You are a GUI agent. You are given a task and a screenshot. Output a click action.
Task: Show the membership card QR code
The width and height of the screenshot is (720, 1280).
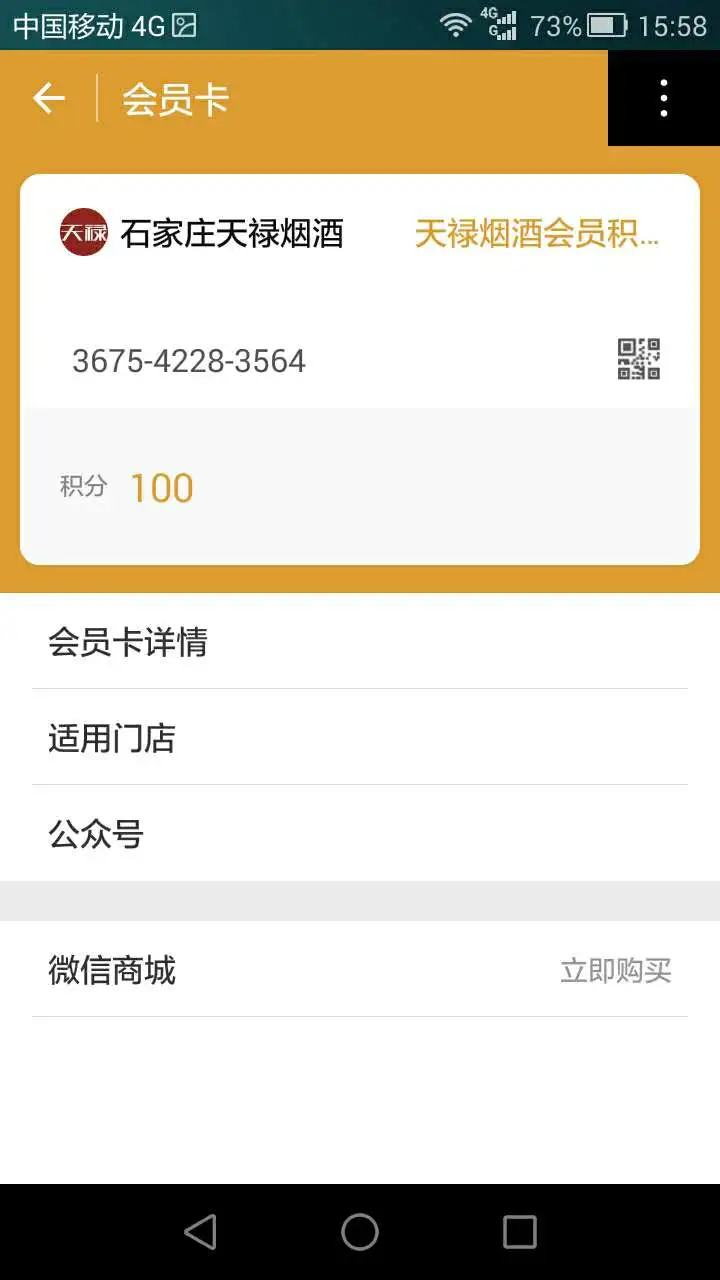[638, 360]
